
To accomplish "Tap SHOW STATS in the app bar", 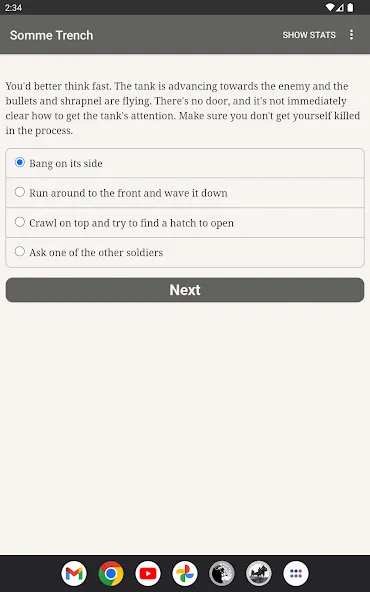I will (x=309, y=35).
